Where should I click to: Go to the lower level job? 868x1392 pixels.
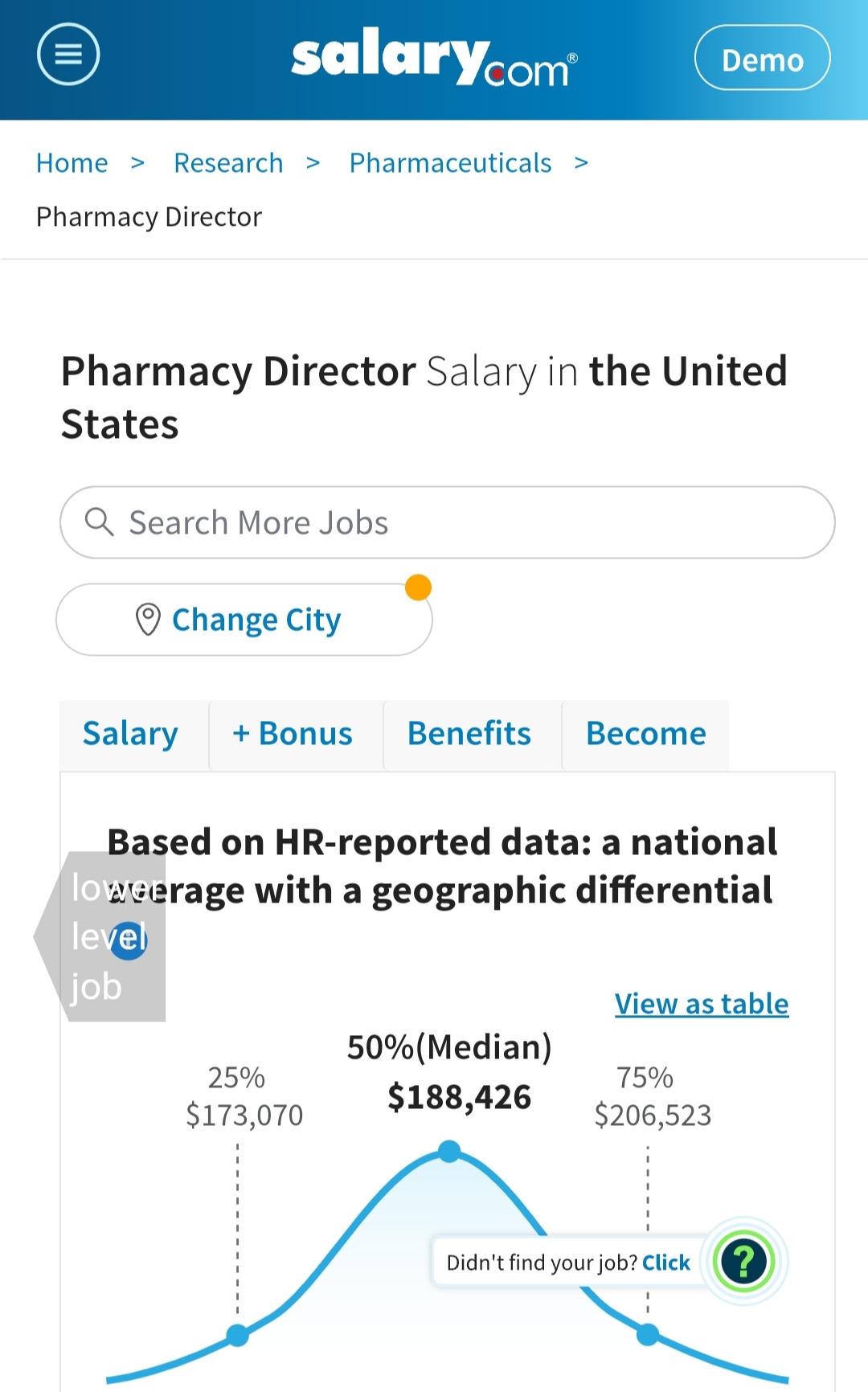[100, 937]
